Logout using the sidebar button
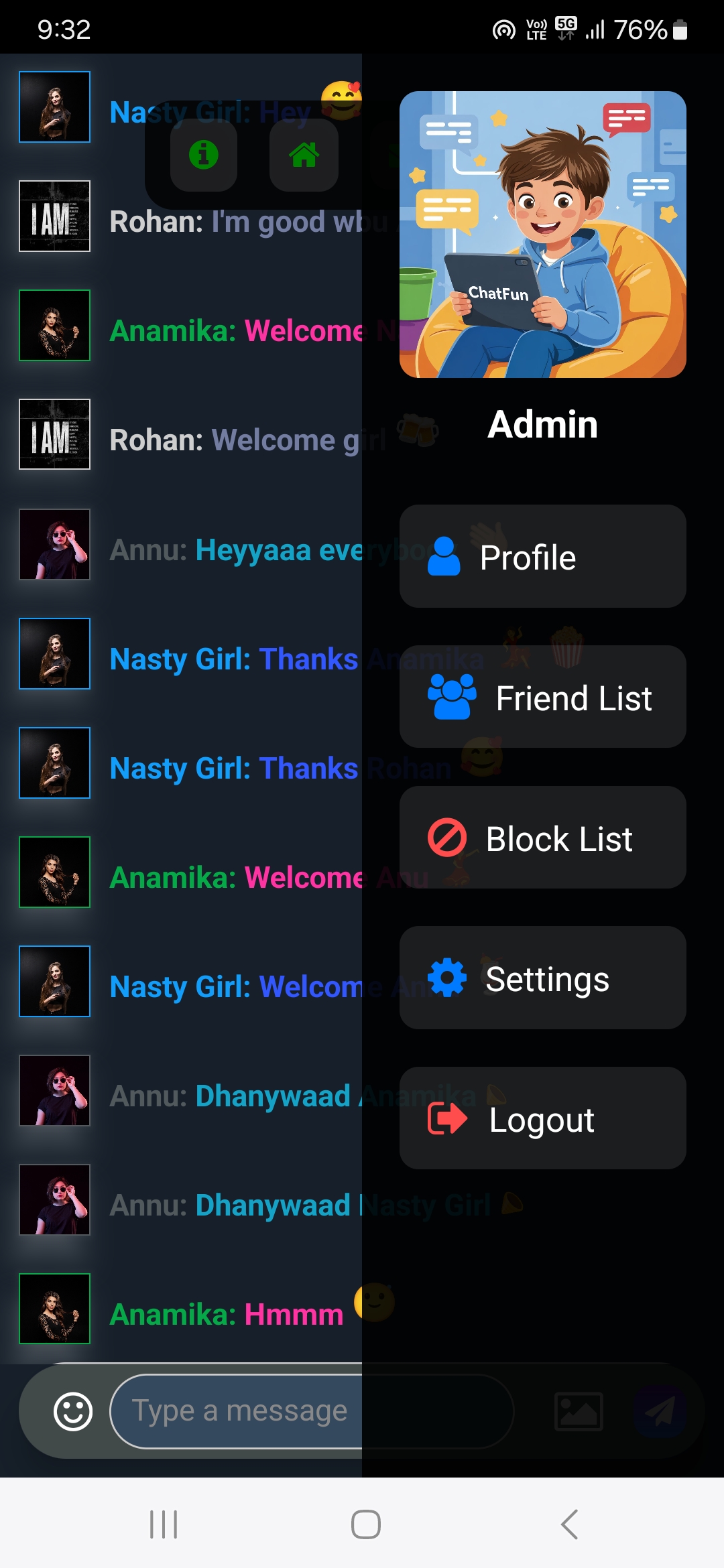 point(542,1118)
